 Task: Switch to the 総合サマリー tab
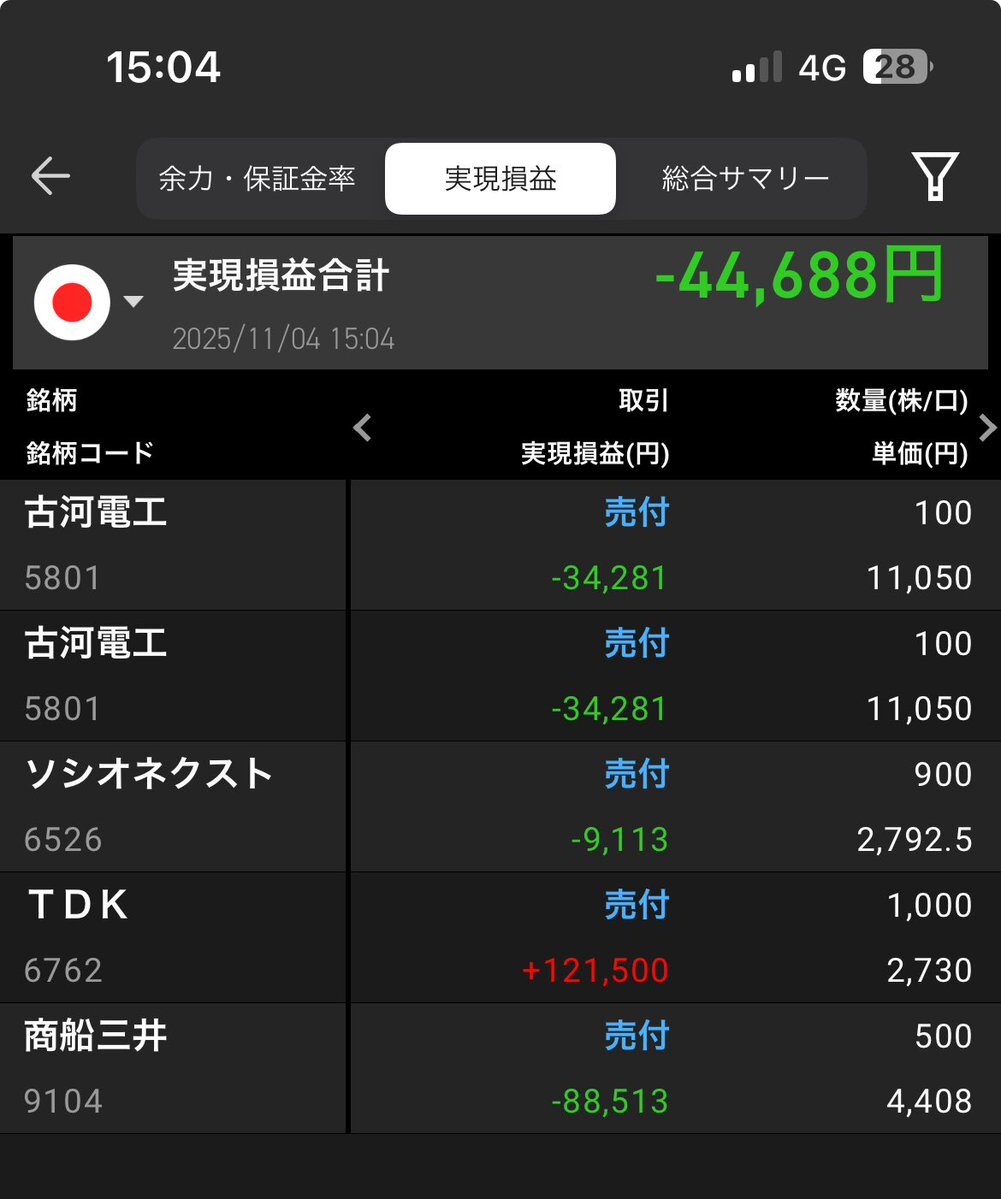[x=745, y=179]
